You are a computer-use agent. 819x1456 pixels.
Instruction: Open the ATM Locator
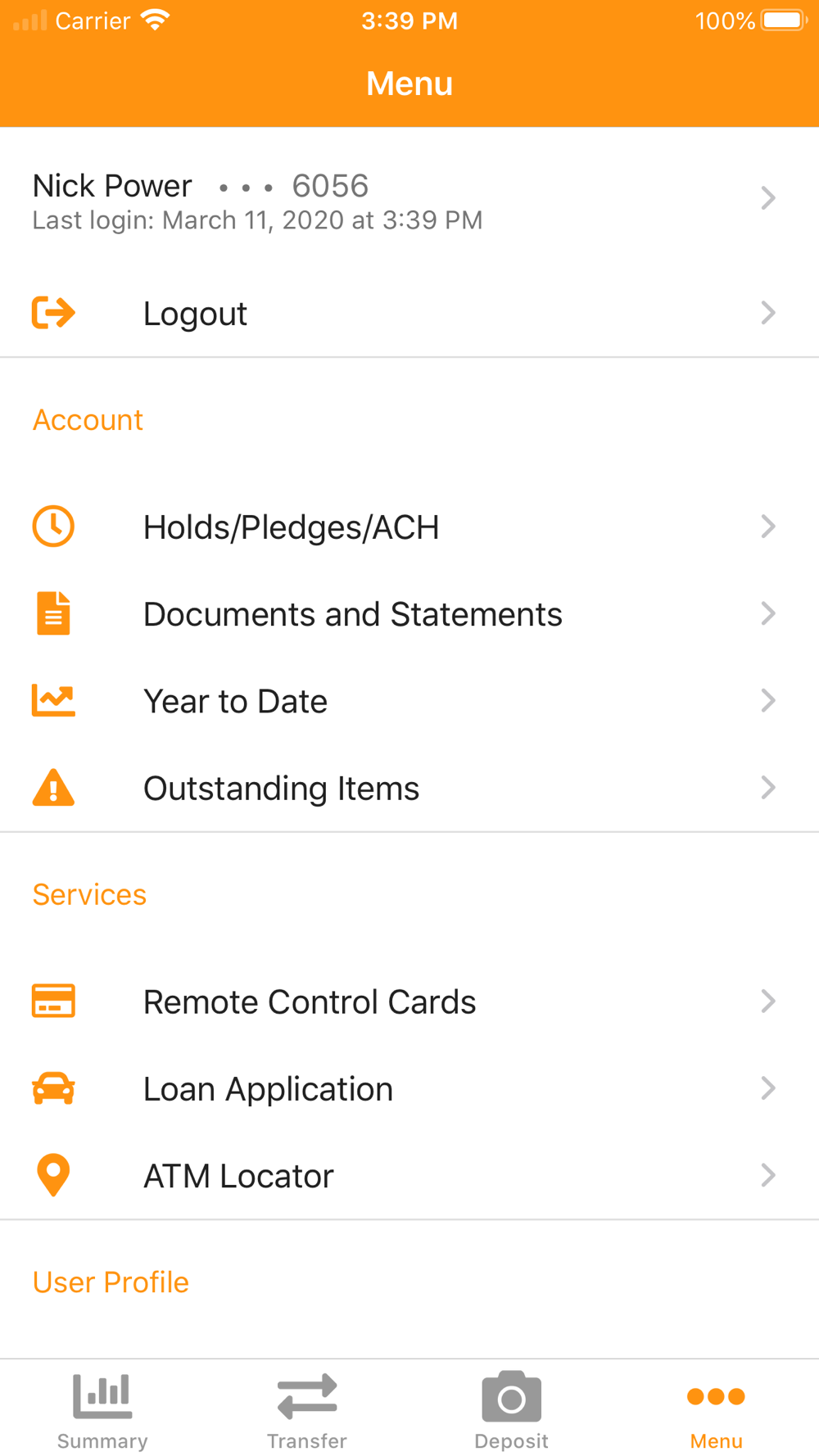click(x=409, y=1175)
